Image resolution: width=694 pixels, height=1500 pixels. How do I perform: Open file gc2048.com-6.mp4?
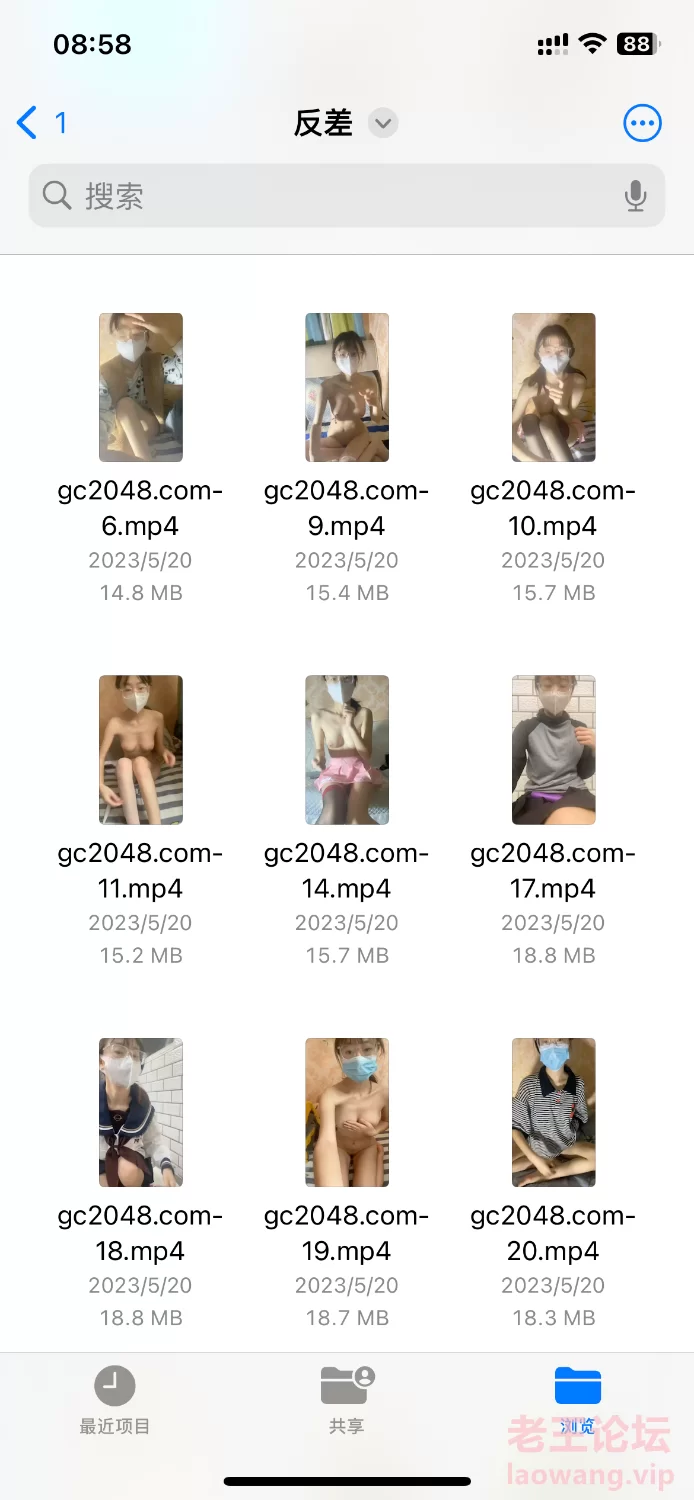pos(141,387)
